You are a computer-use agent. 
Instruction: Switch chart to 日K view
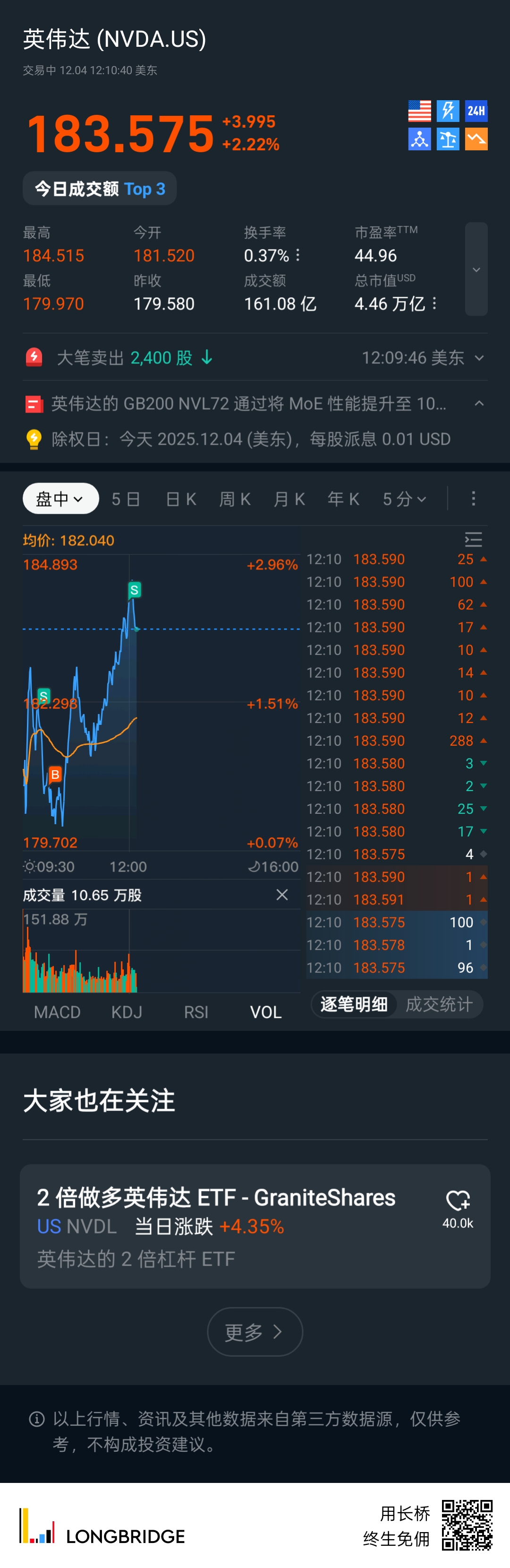181,499
